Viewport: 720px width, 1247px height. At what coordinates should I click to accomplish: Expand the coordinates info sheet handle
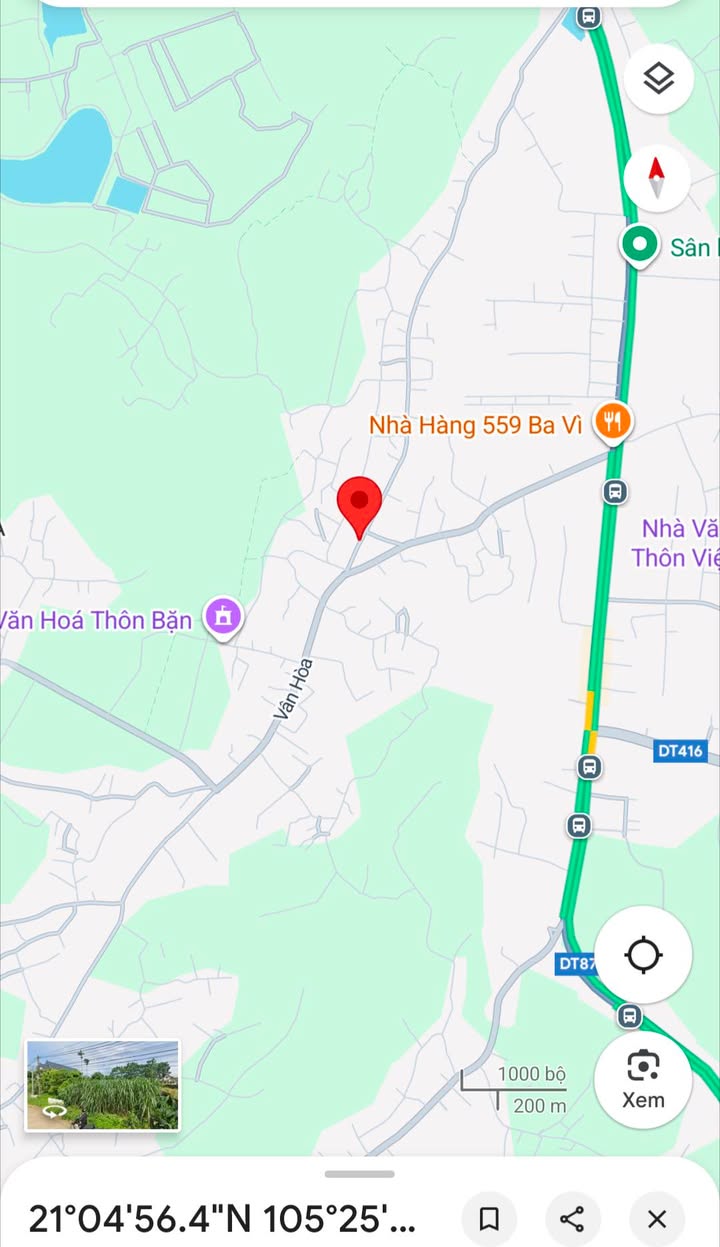(x=360, y=1174)
